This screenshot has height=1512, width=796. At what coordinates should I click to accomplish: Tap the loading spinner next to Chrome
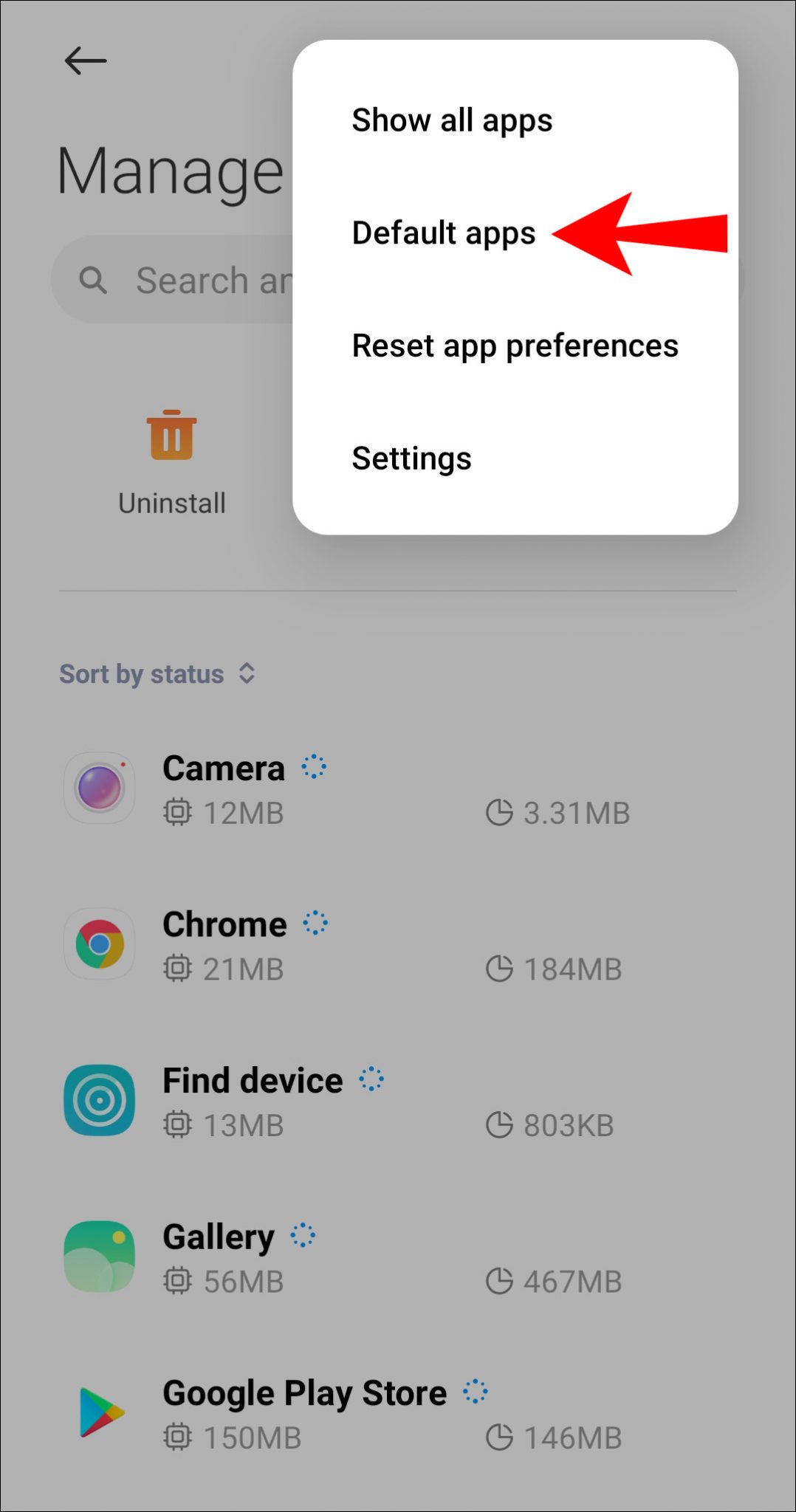(x=315, y=921)
